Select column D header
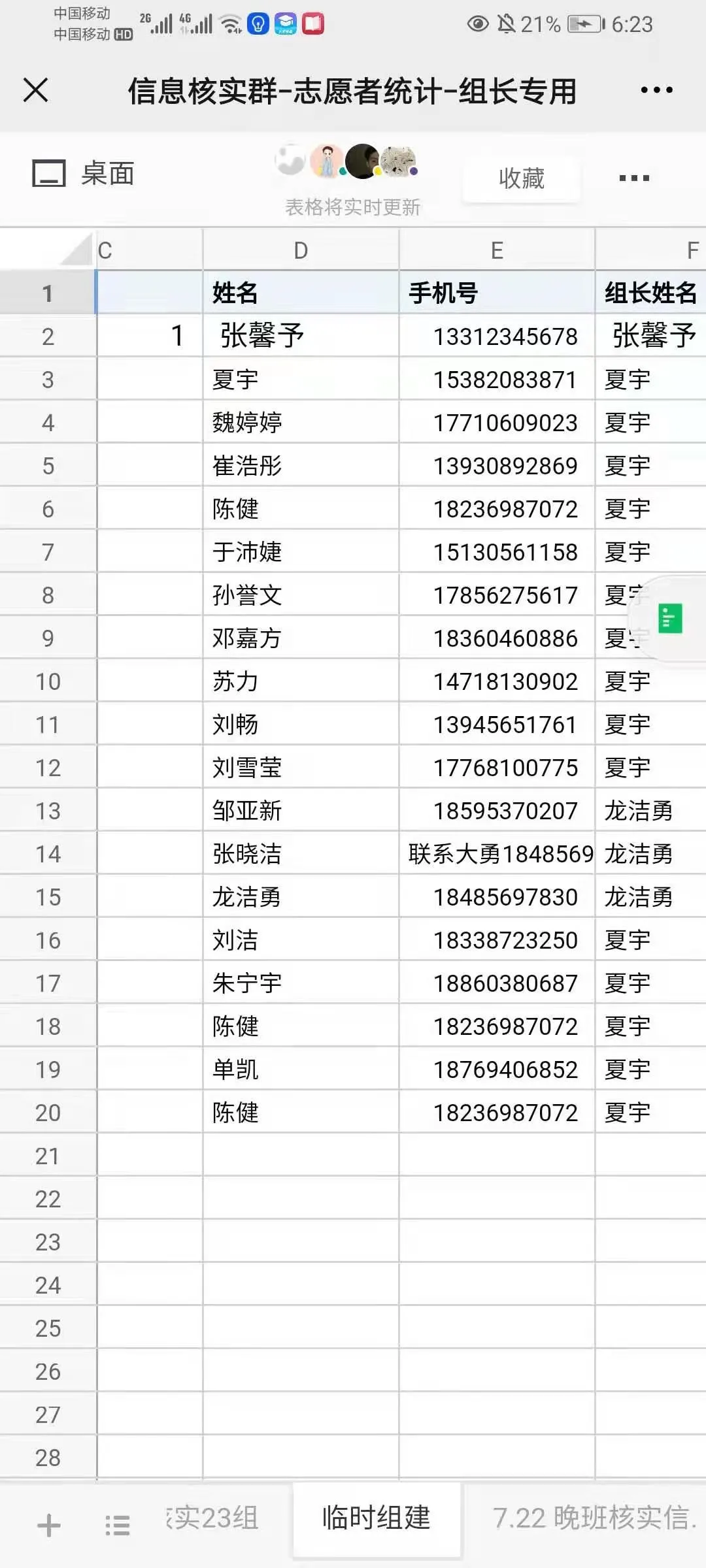 tap(301, 250)
